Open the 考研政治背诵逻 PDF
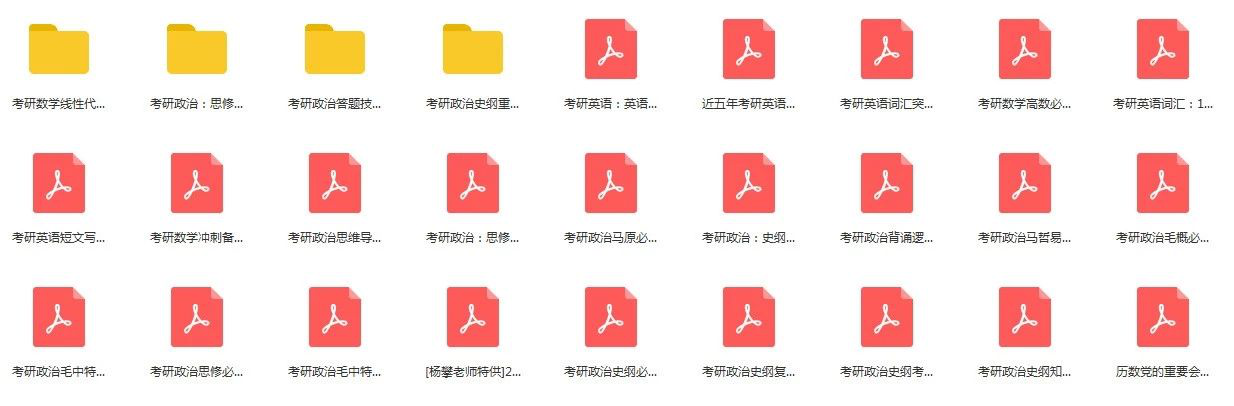 coord(886,183)
